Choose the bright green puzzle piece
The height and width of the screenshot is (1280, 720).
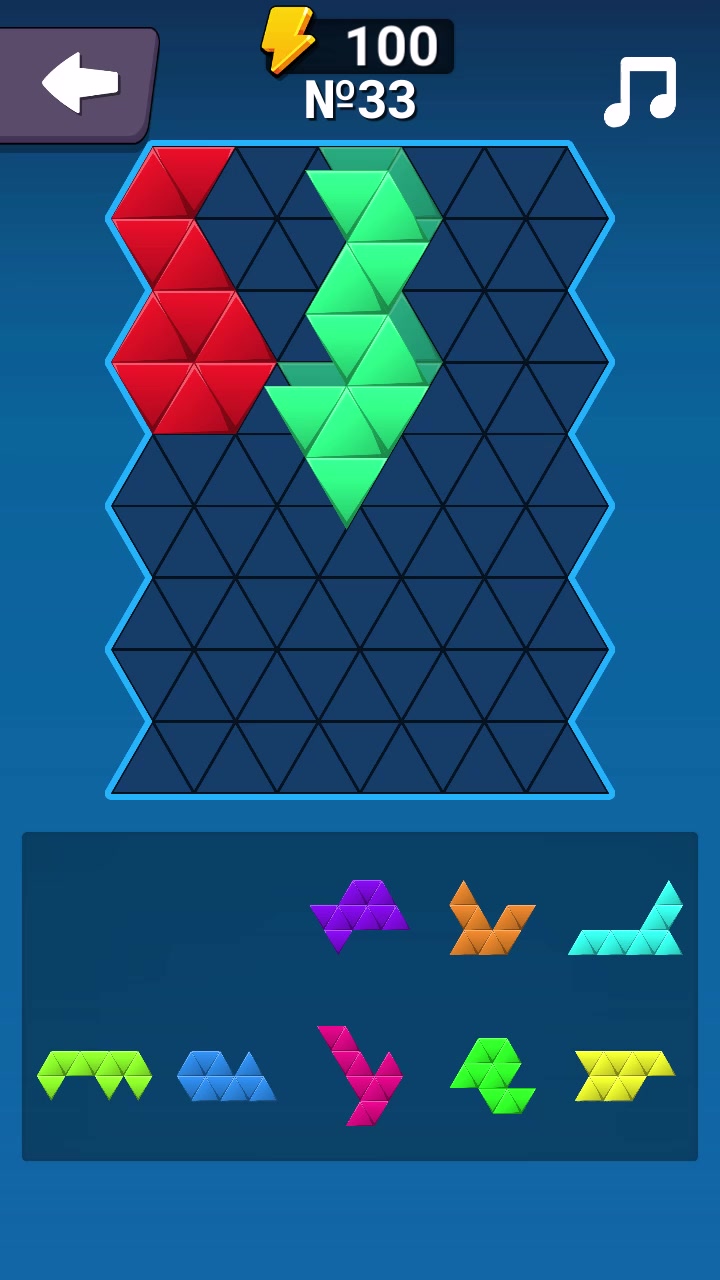(493, 1075)
